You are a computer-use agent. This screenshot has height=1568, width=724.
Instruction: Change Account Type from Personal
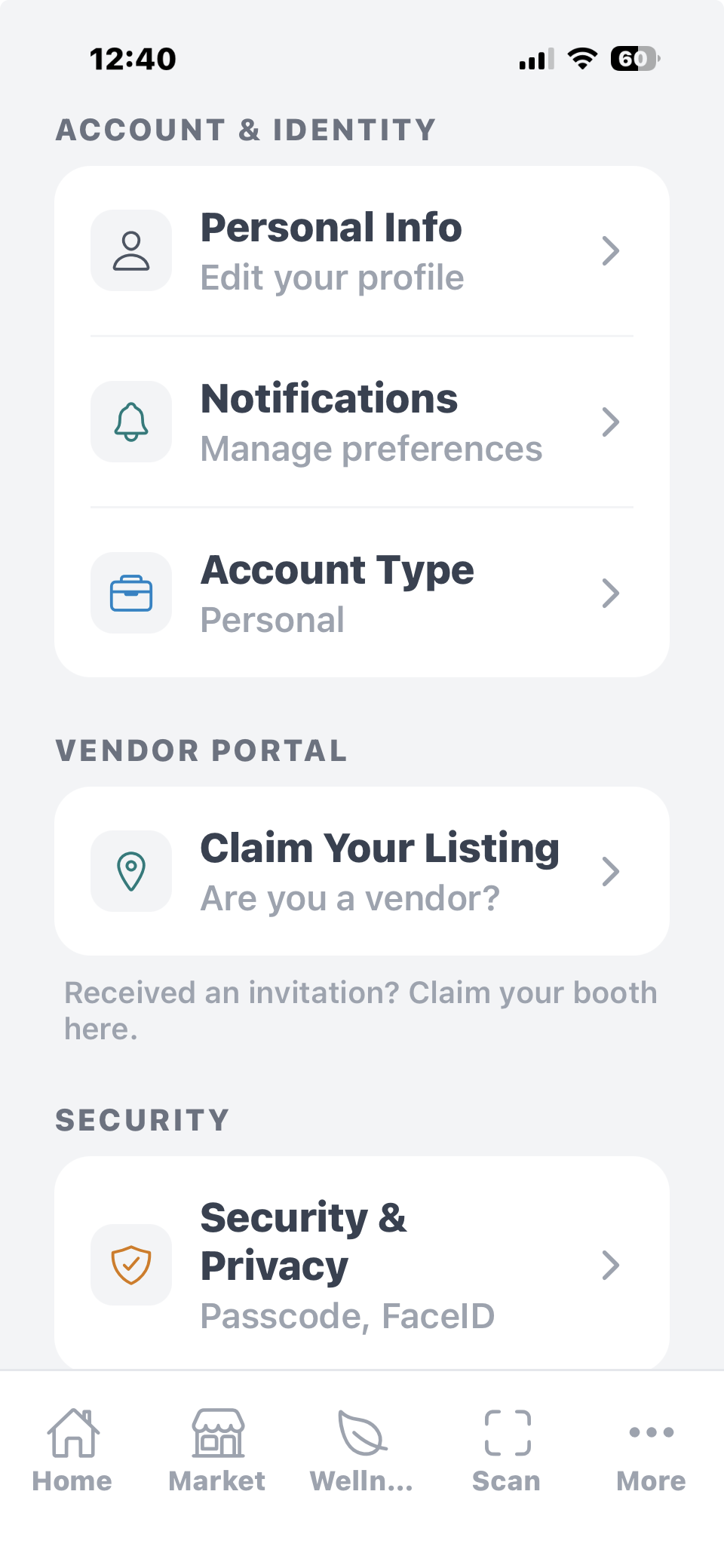[362, 593]
